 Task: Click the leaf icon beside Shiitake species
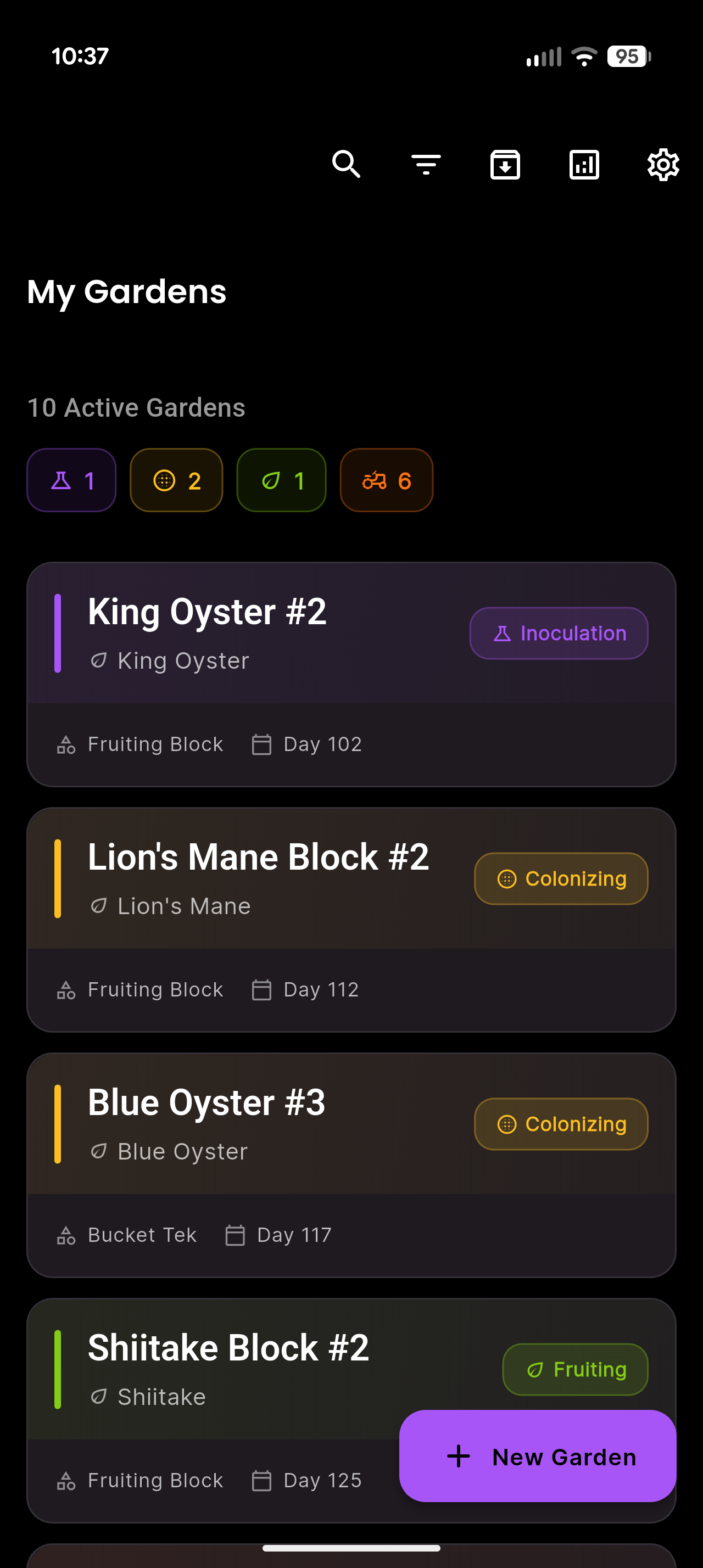coord(99,1397)
